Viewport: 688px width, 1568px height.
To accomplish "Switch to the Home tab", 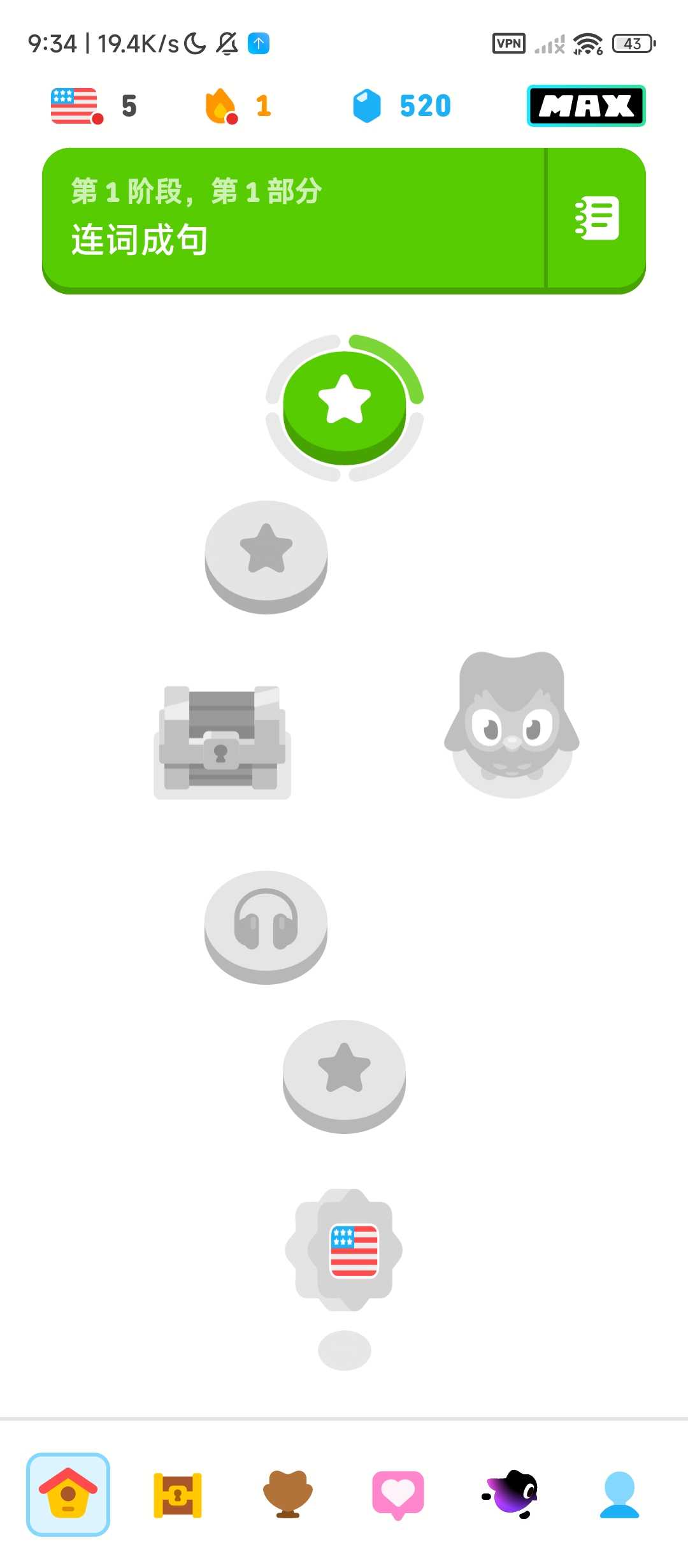I will pos(68,1494).
